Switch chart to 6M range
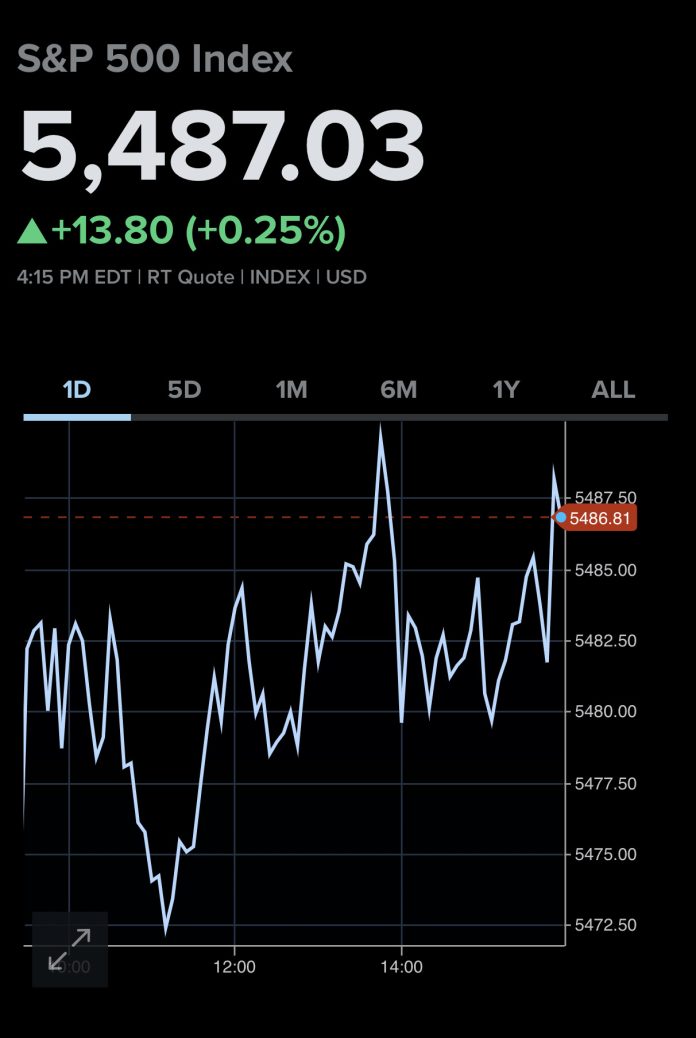 coord(398,389)
